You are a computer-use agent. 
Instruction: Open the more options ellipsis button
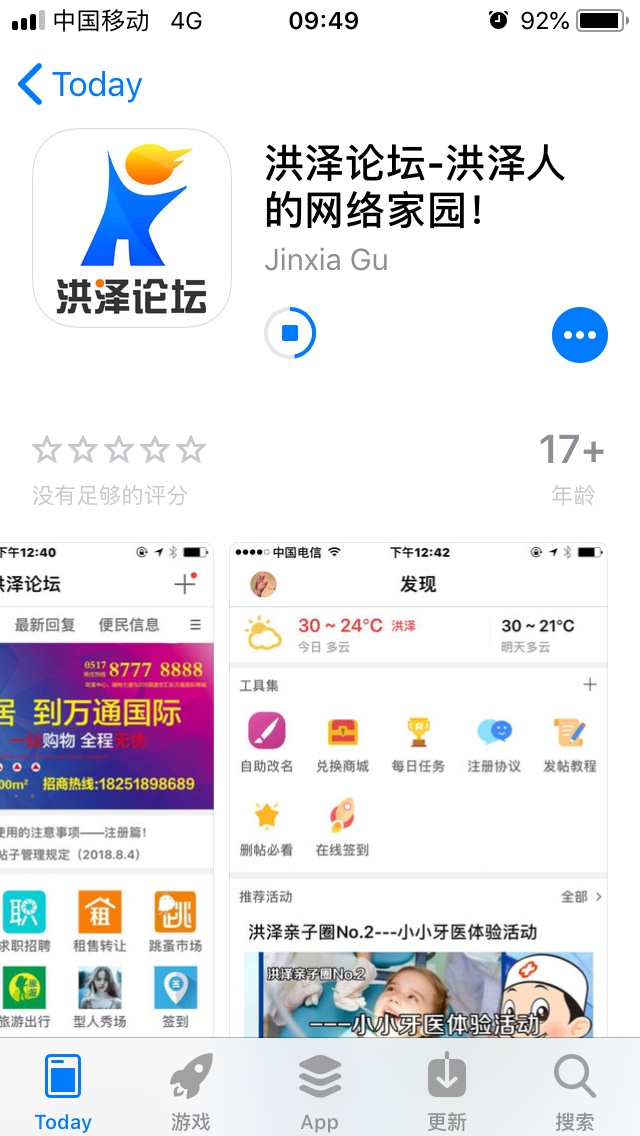(580, 335)
